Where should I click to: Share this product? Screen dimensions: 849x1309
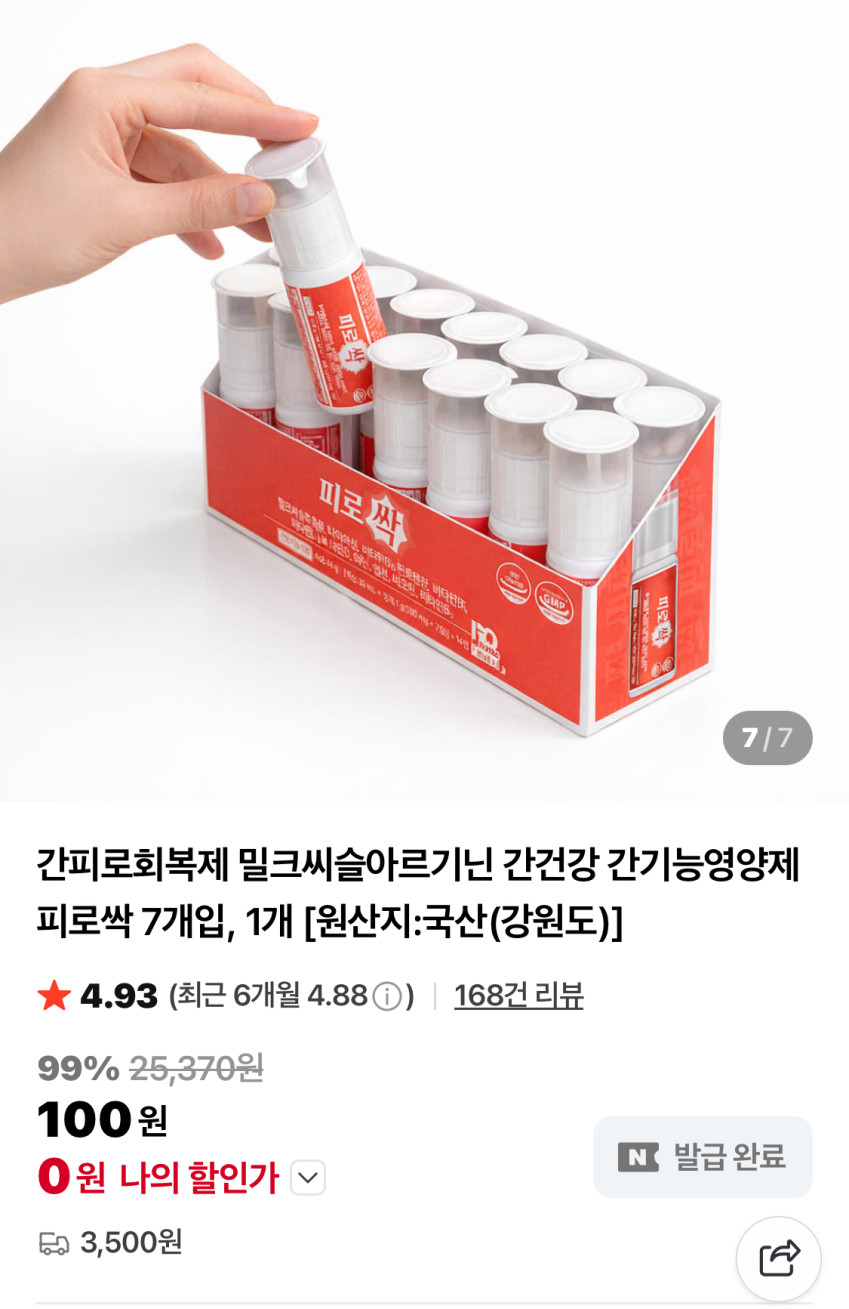coord(779,1258)
